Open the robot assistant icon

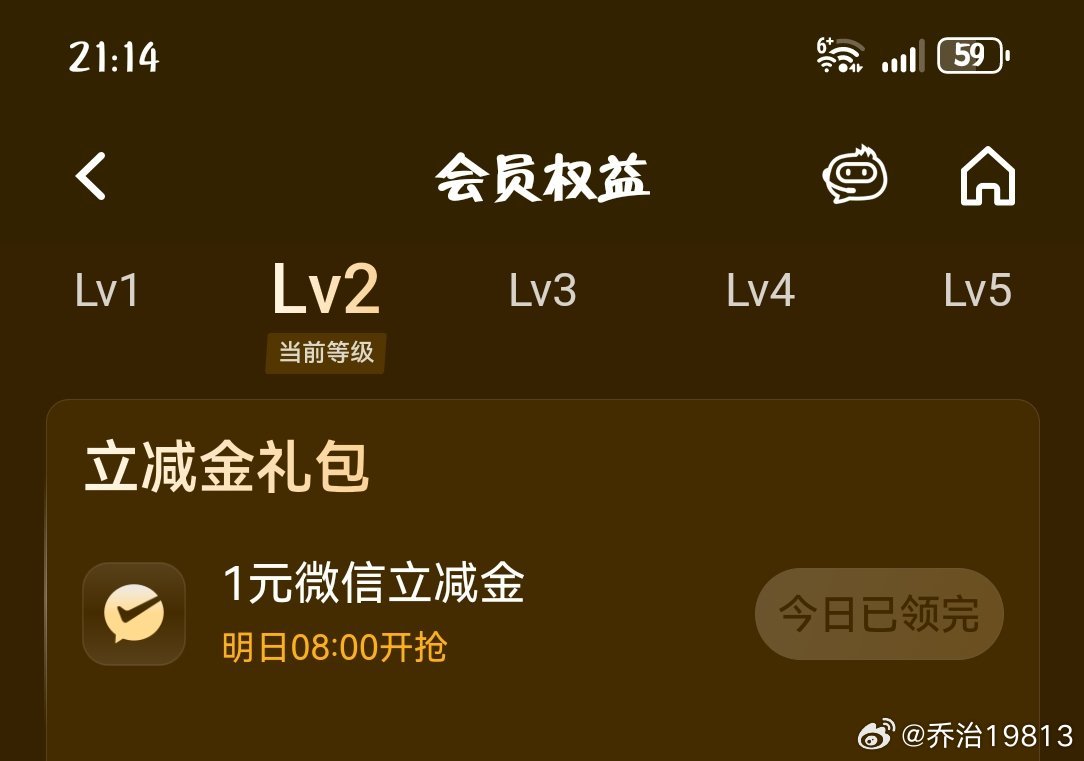[855, 177]
